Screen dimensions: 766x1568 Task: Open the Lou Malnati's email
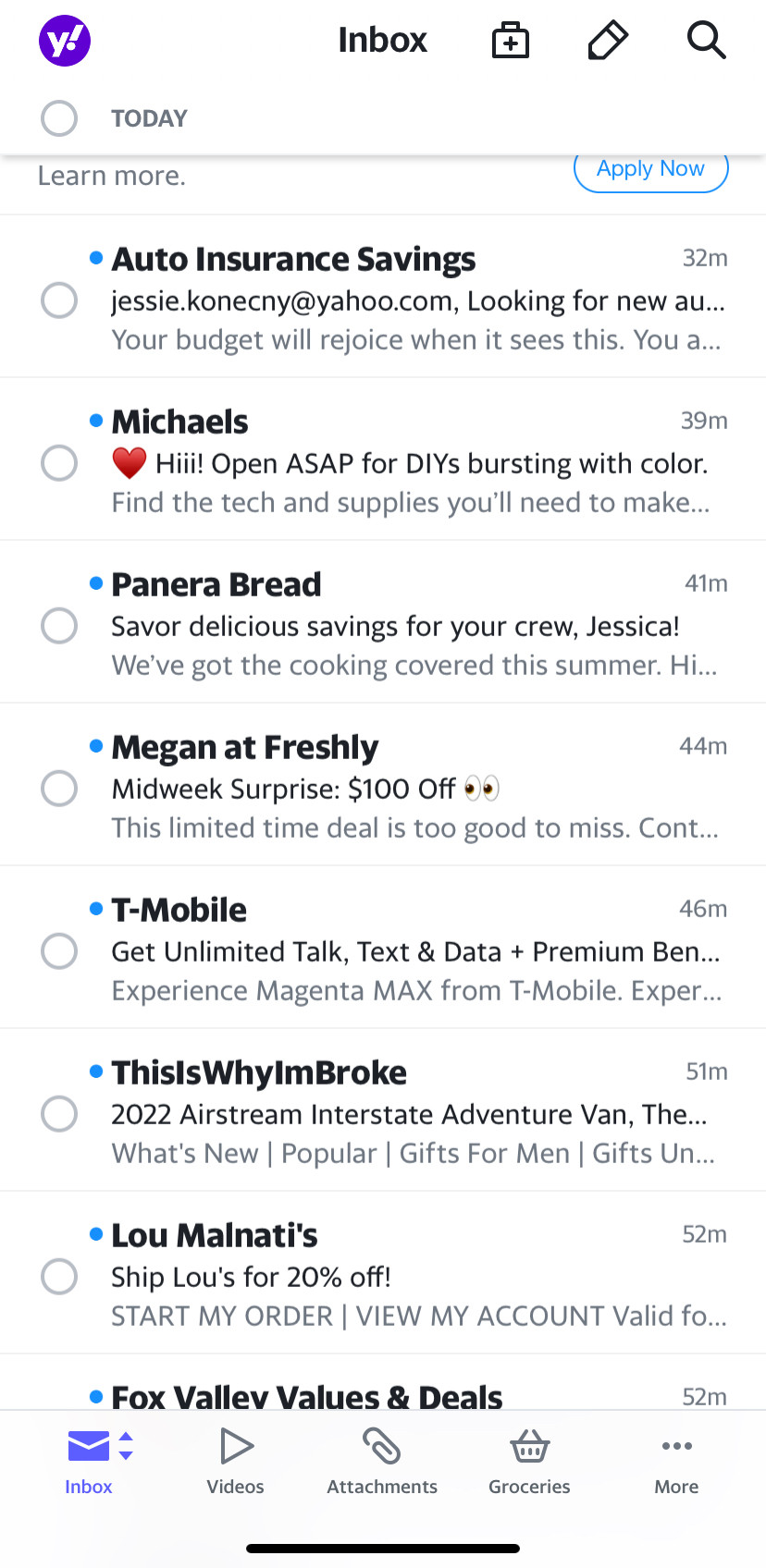(x=383, y=1273)
